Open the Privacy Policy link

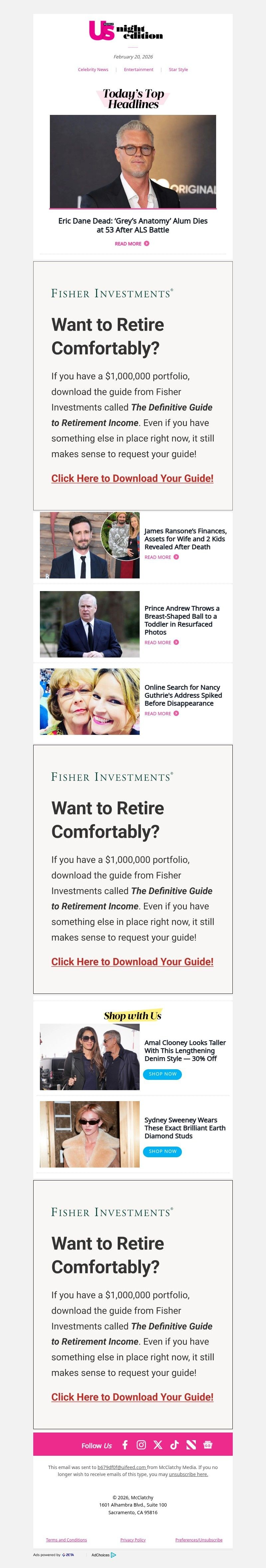133,1539
